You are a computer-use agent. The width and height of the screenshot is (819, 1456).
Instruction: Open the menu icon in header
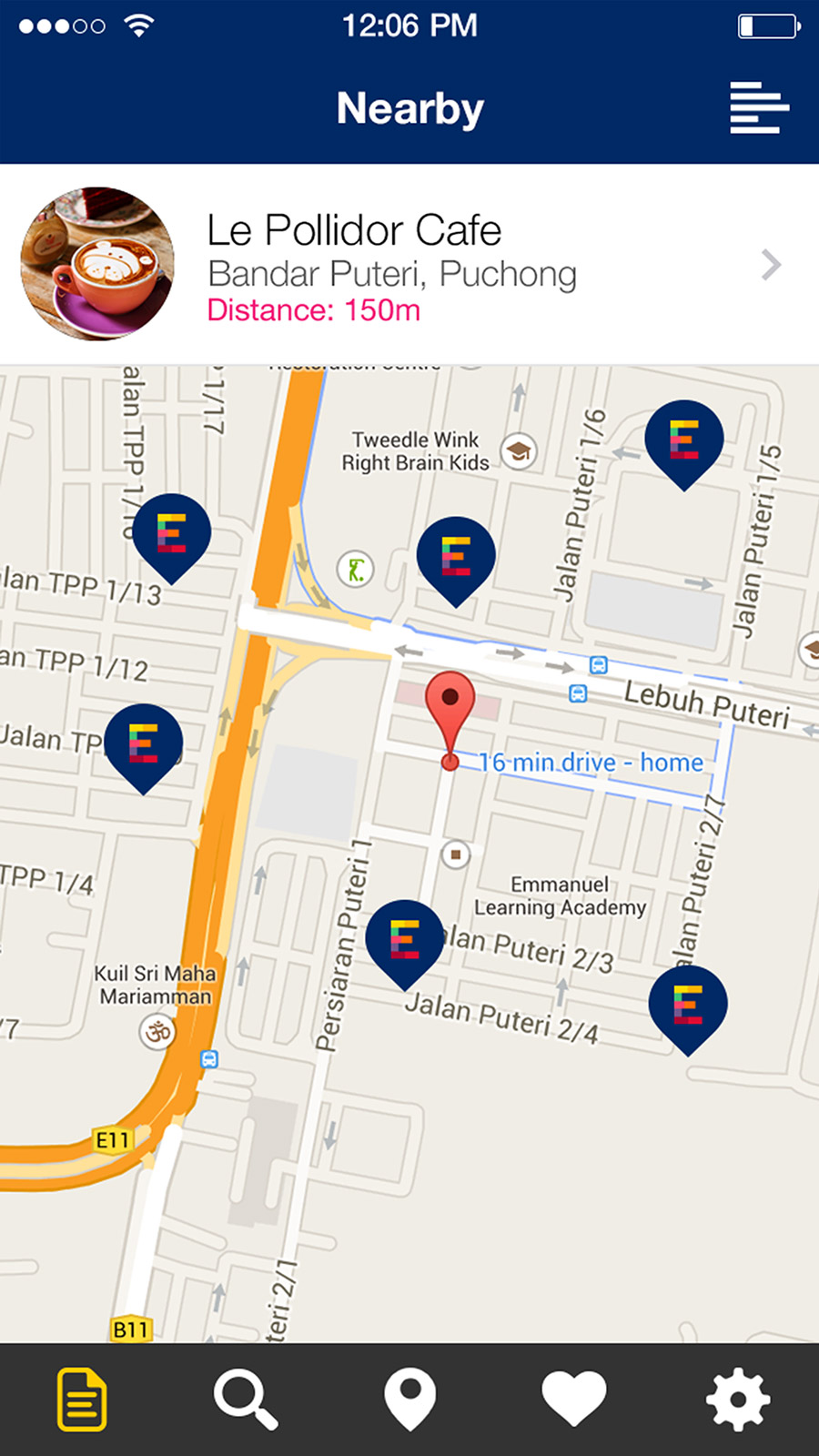tap(758, 108)
